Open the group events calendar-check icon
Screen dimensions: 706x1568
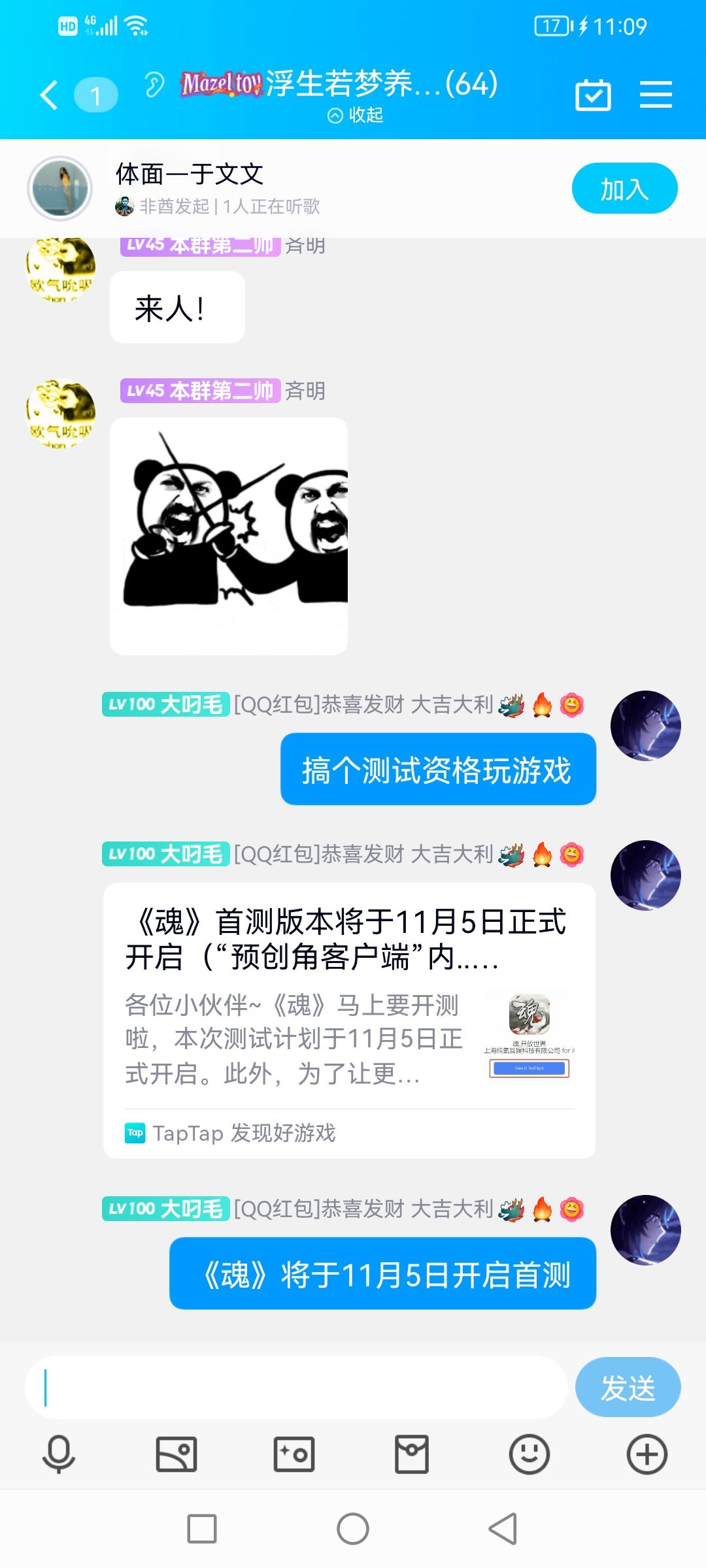coord(592,93)
